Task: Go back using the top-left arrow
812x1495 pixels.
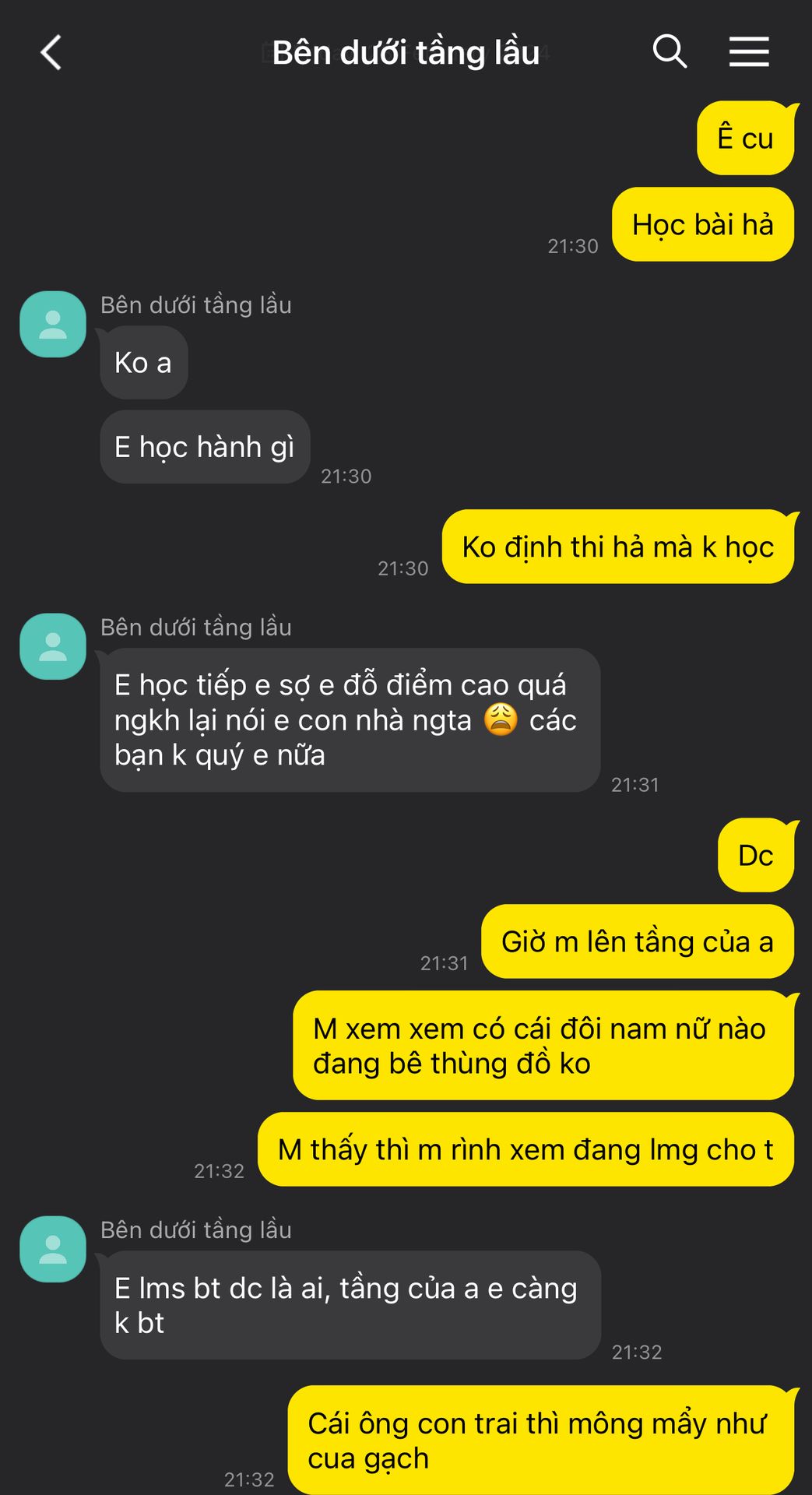Action: tap(51, 53)
